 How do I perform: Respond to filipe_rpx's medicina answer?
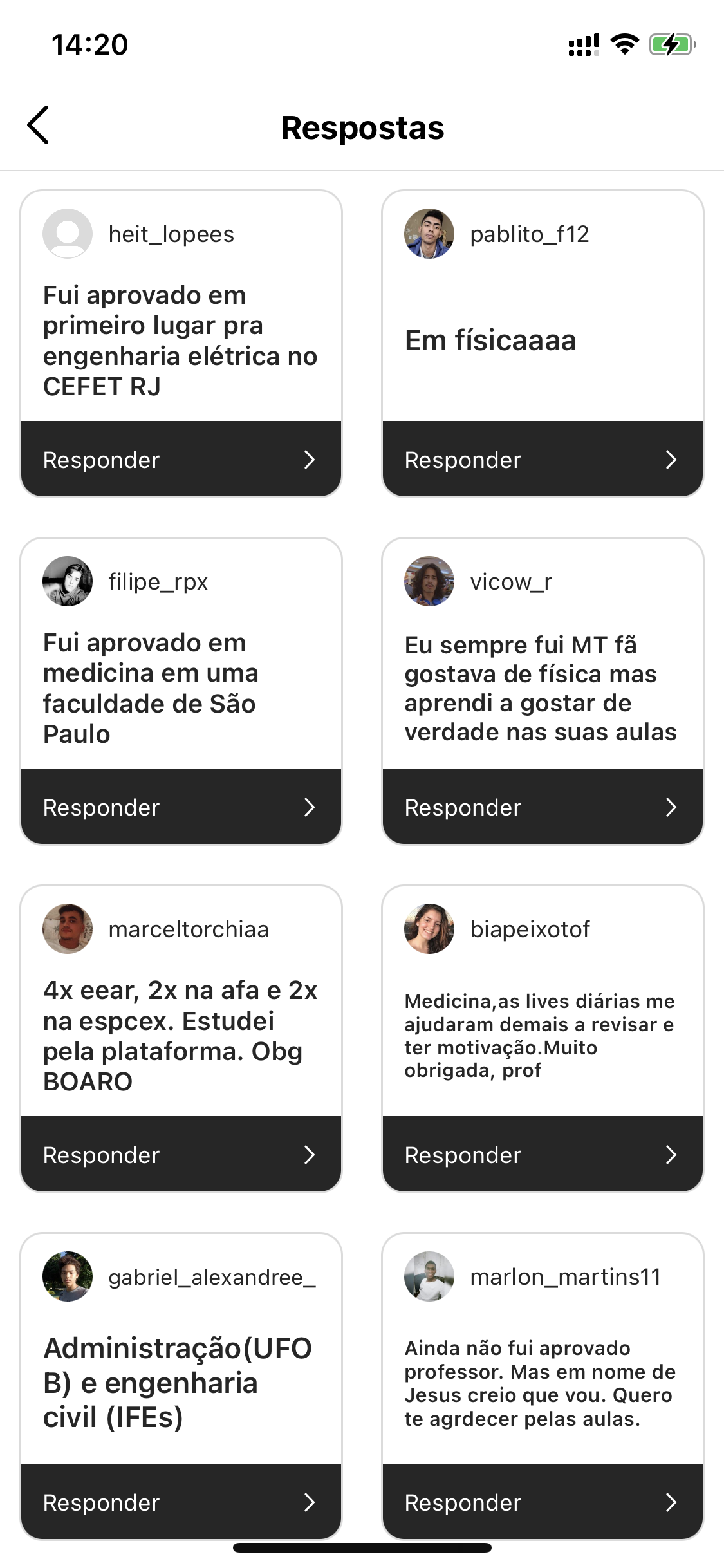(x=181, y=807)
